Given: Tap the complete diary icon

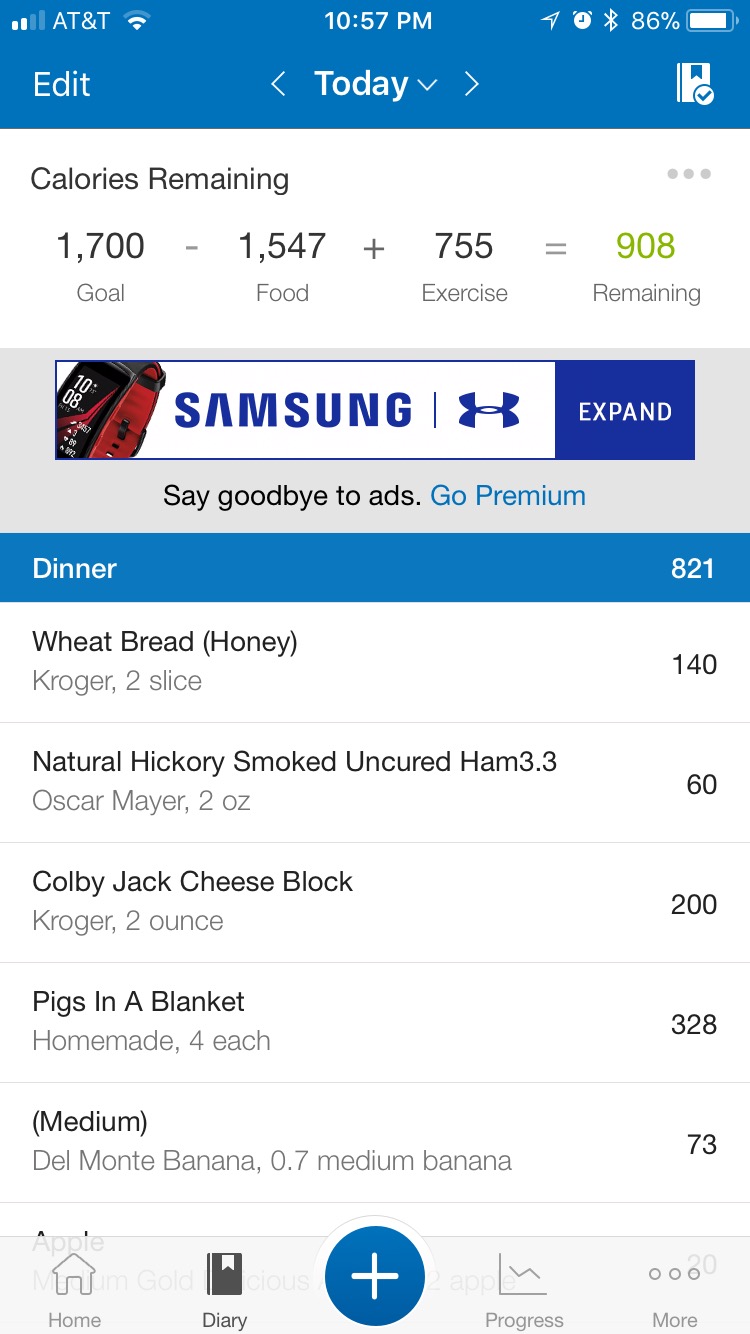Looking at the screenshot, I should (694, 84).
